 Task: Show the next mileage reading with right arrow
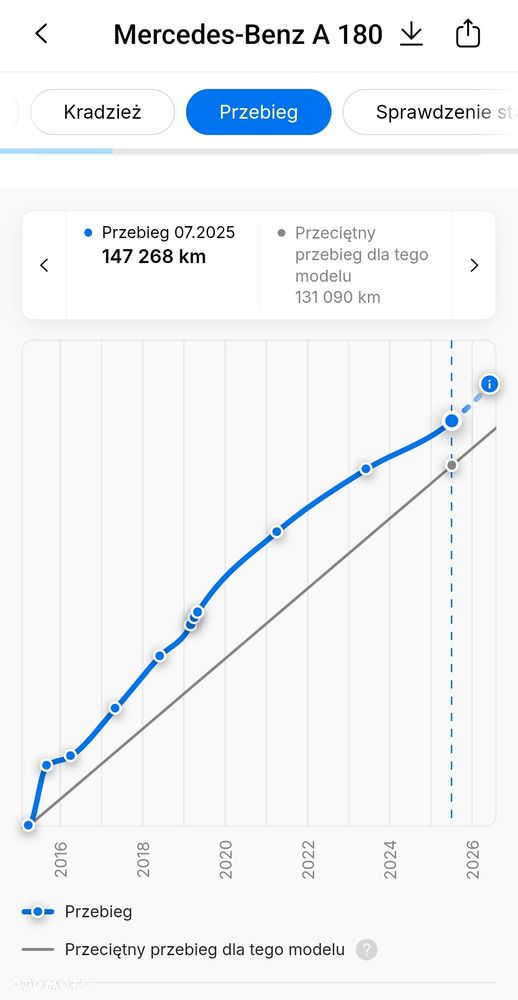tap(474, 265)
